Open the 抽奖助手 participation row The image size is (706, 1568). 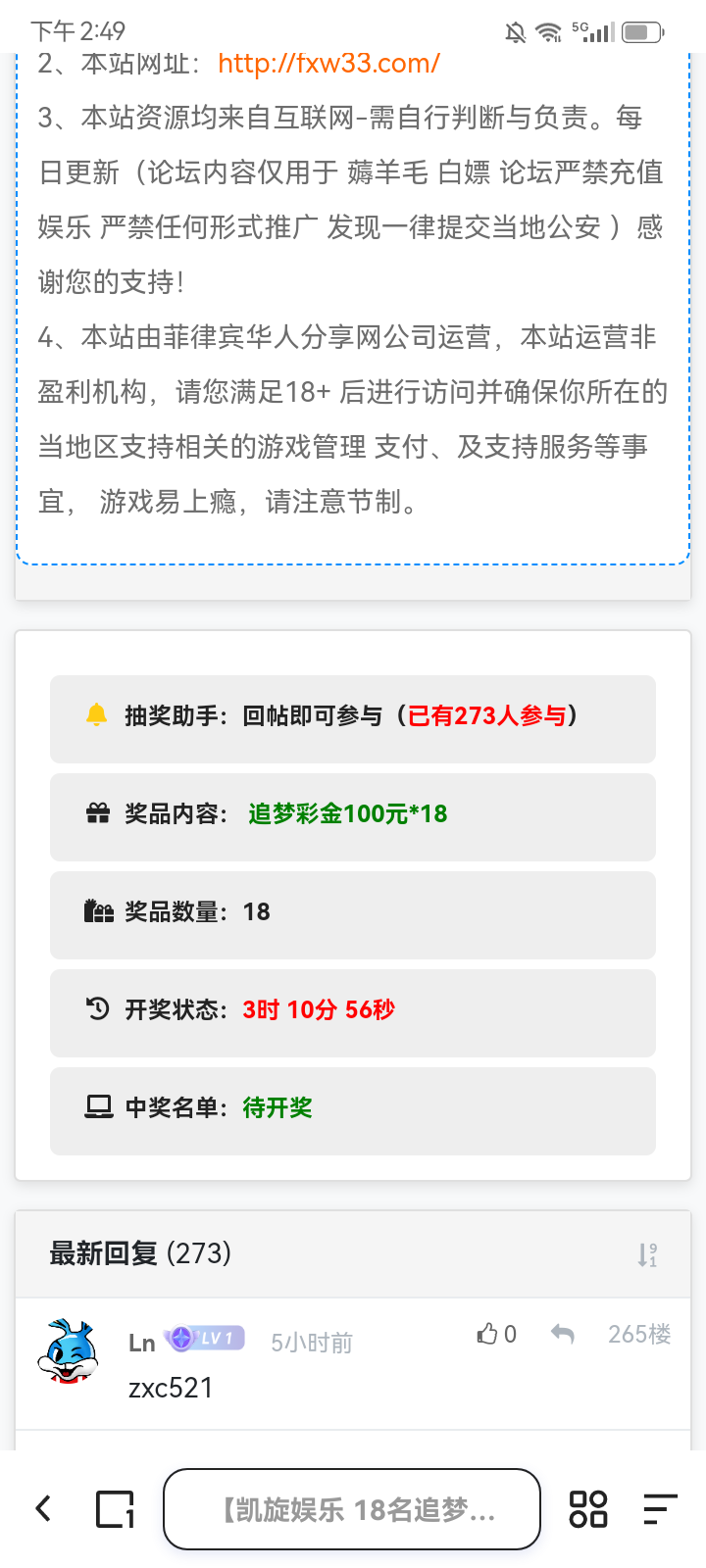point(353,716)
